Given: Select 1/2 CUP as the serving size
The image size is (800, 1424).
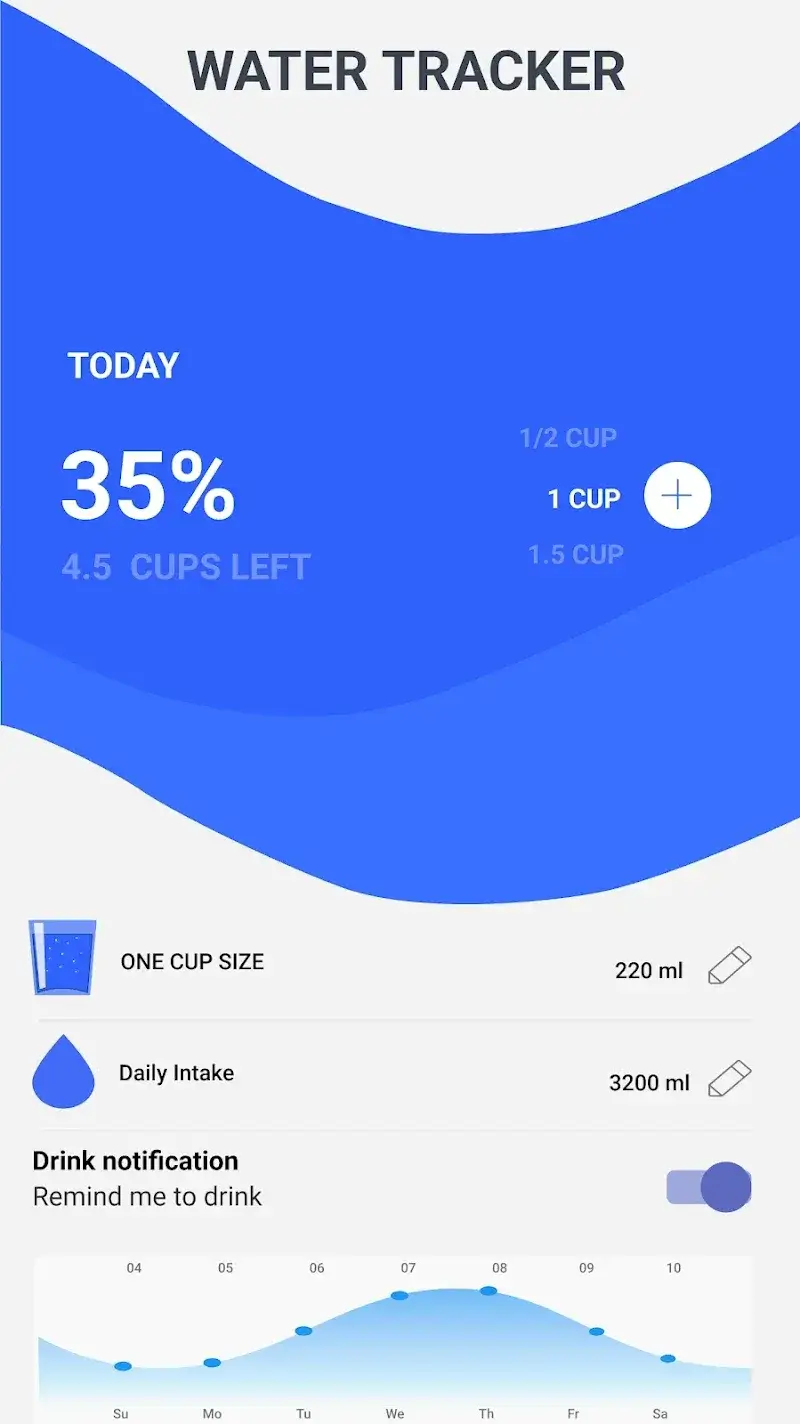Looking at the screenshot, I should coord(566,436).
